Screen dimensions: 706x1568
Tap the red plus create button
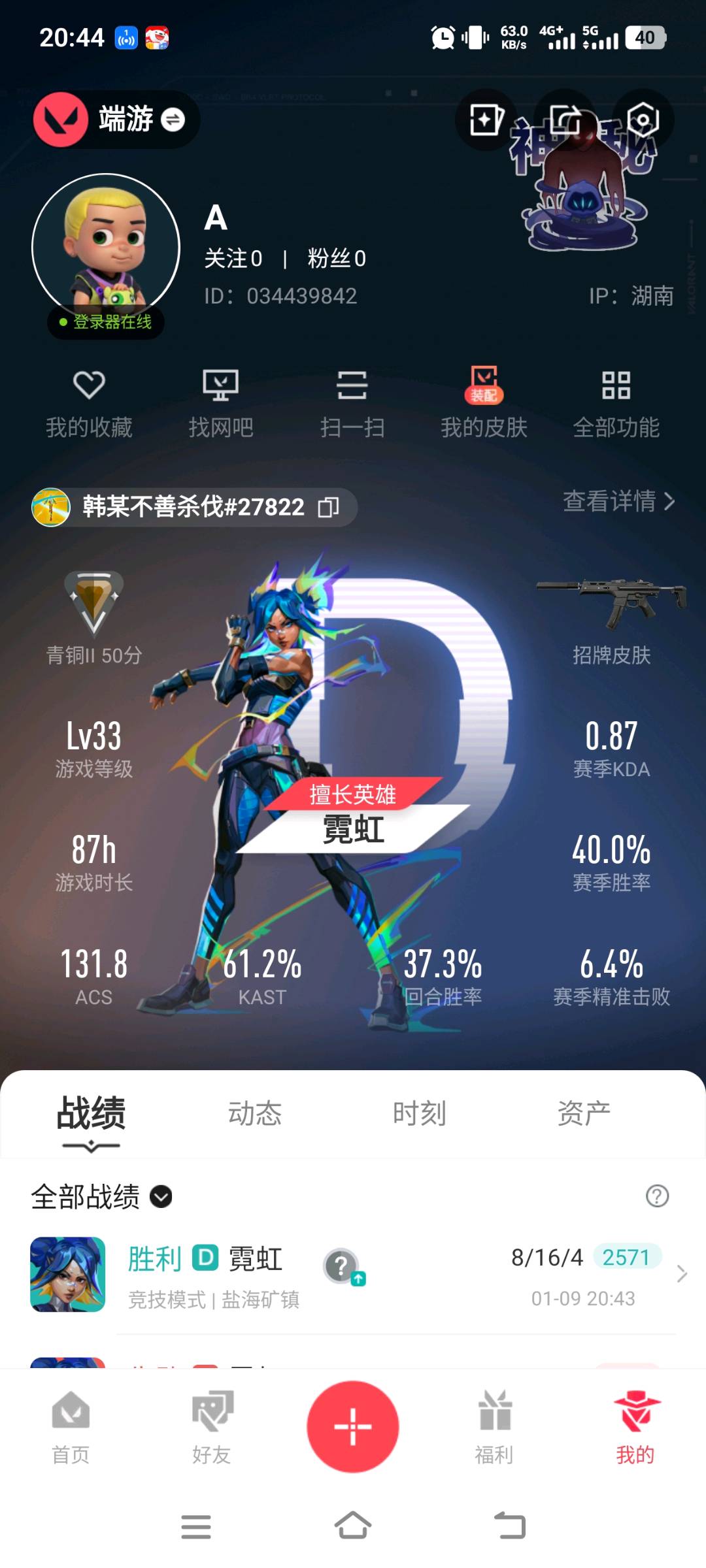click(353, 1426)
